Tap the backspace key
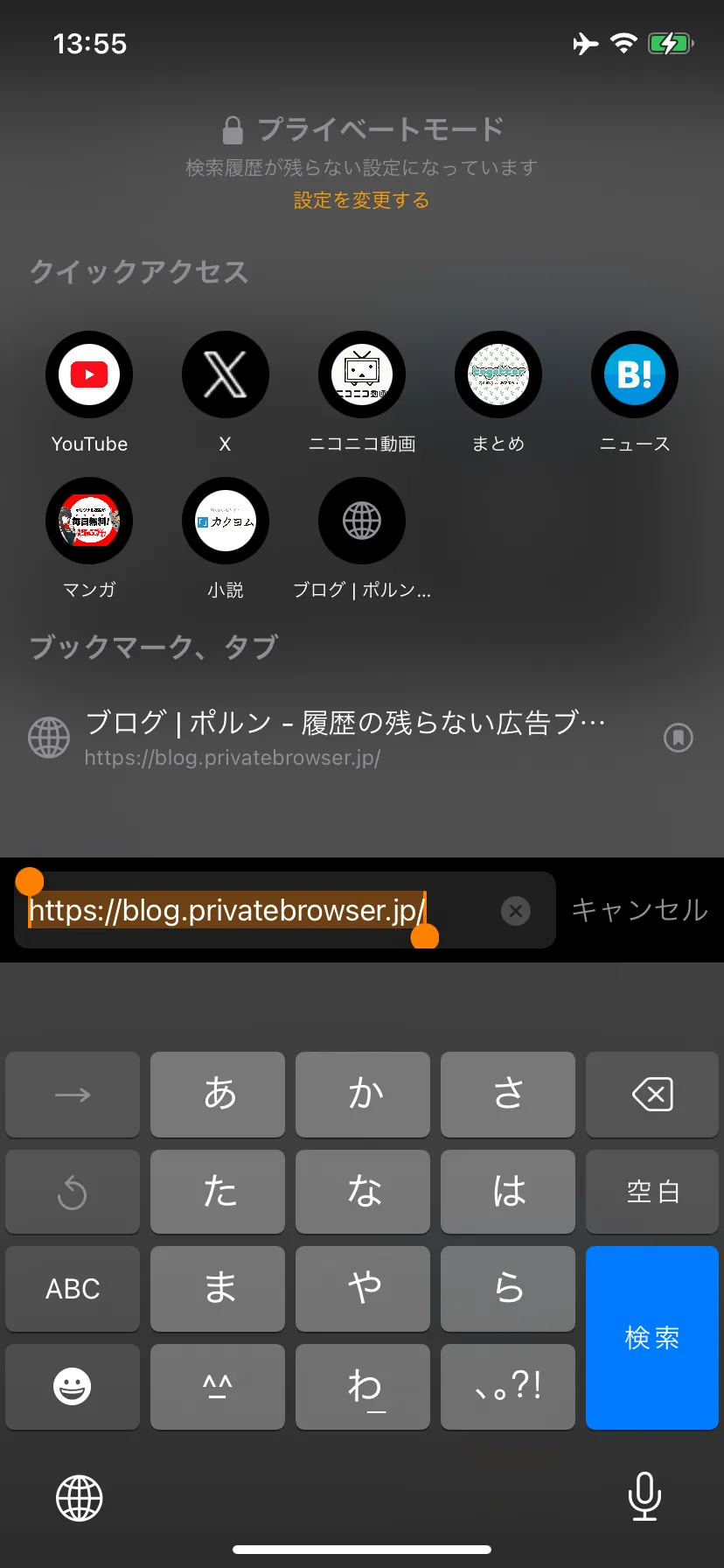The height and width of the screenshot is (1568, 724). pos(651,1095)
